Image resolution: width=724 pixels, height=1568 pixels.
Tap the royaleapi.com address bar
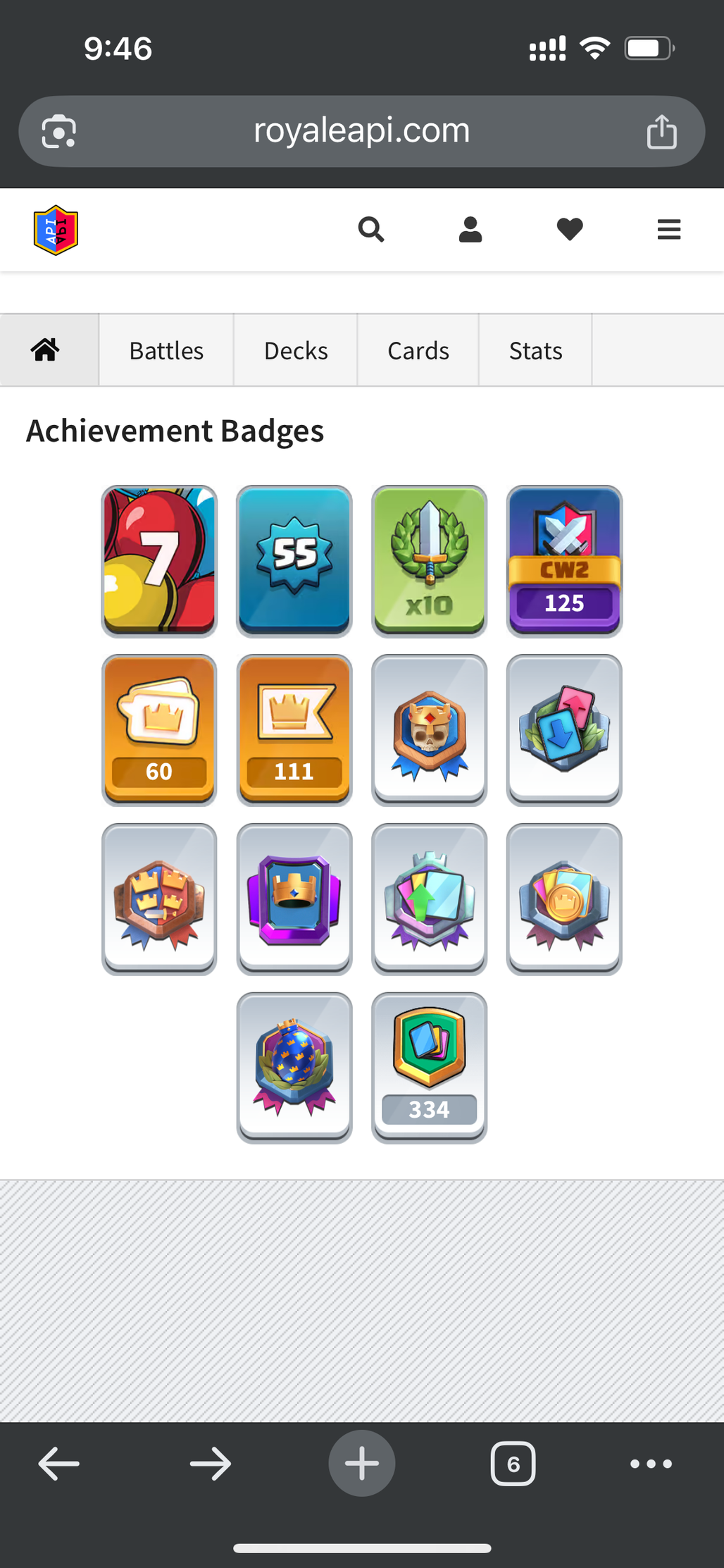coord(361,131)
